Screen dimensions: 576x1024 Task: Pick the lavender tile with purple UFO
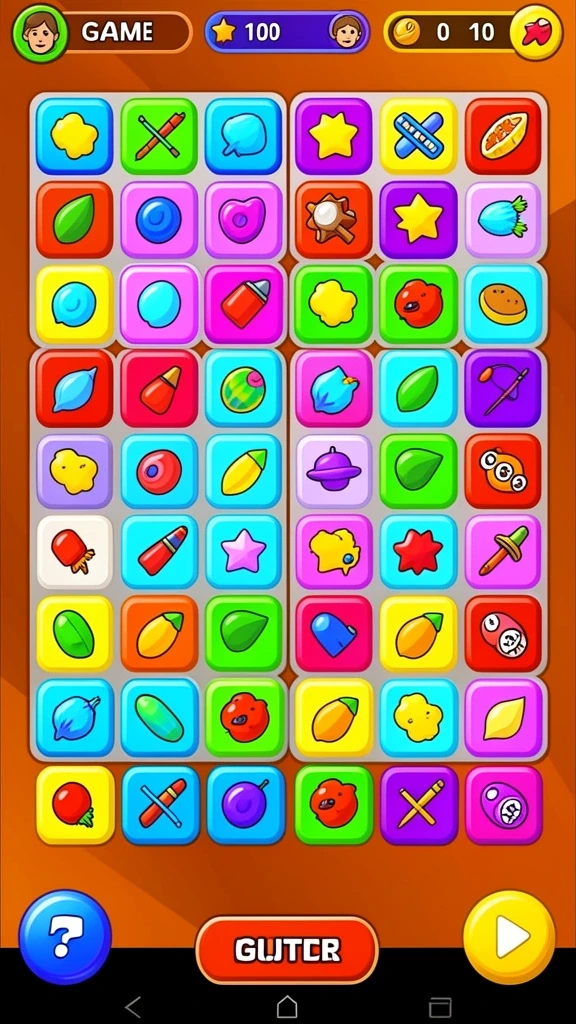pyautogui.click(x=334, y=471)
